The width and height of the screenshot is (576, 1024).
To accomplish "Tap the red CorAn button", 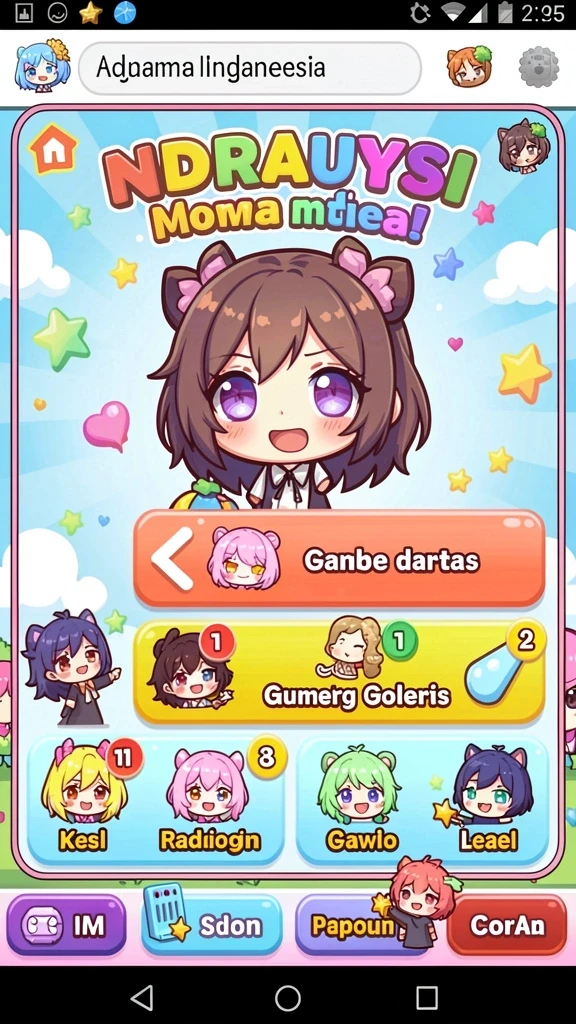I will 507,925.
